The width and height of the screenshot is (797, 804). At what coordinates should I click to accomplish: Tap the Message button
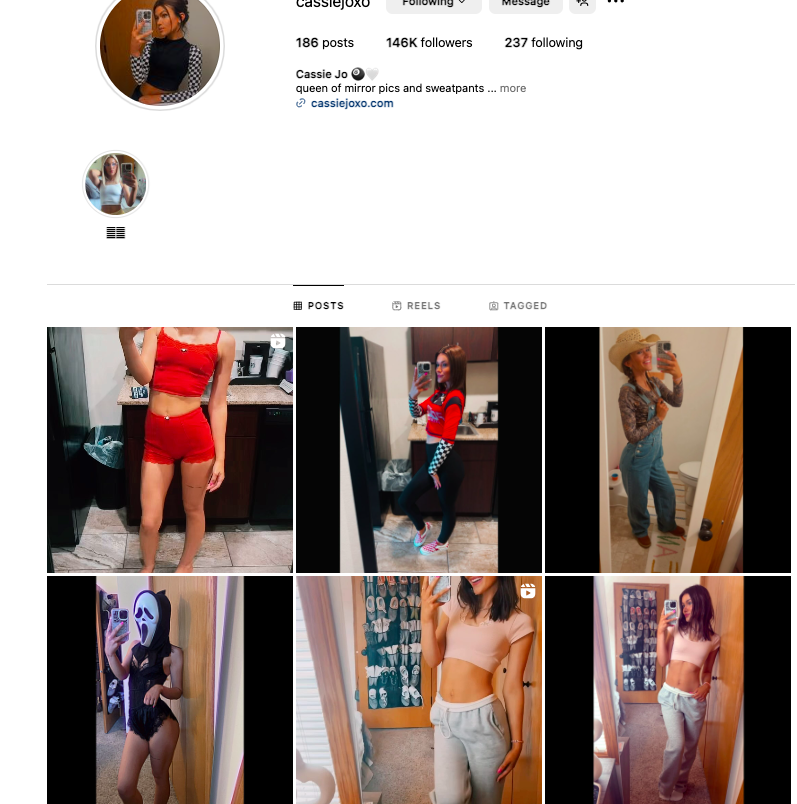(525, 5)
